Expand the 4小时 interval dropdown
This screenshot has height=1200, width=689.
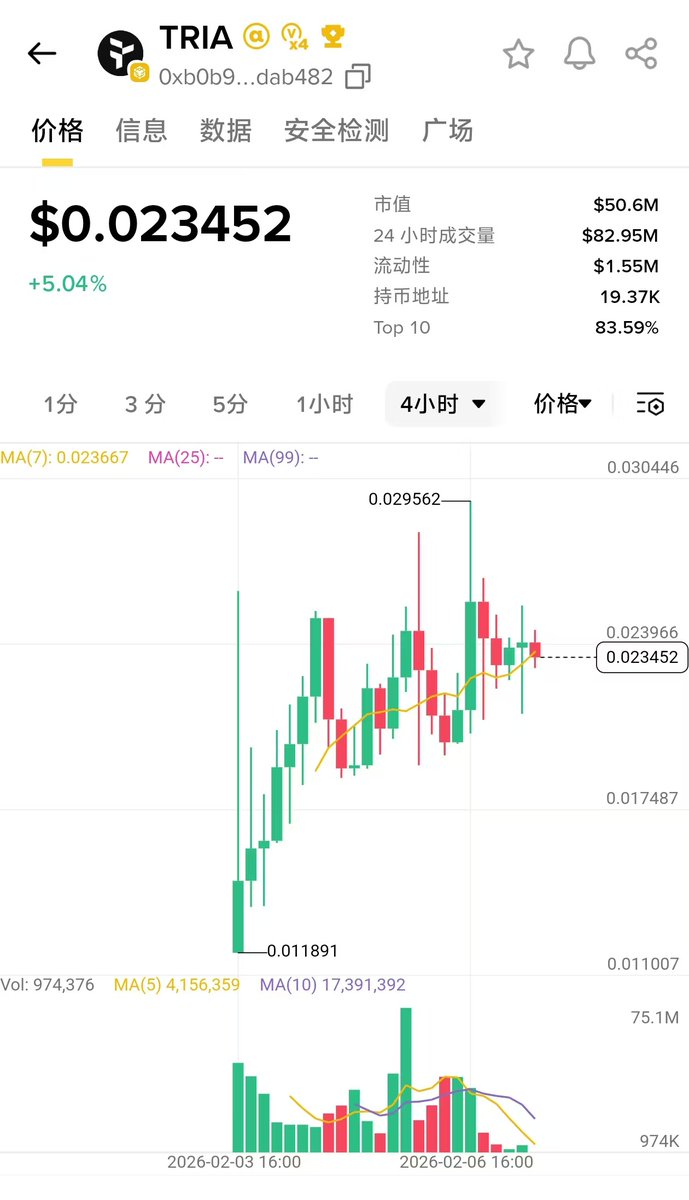point(443,404)
